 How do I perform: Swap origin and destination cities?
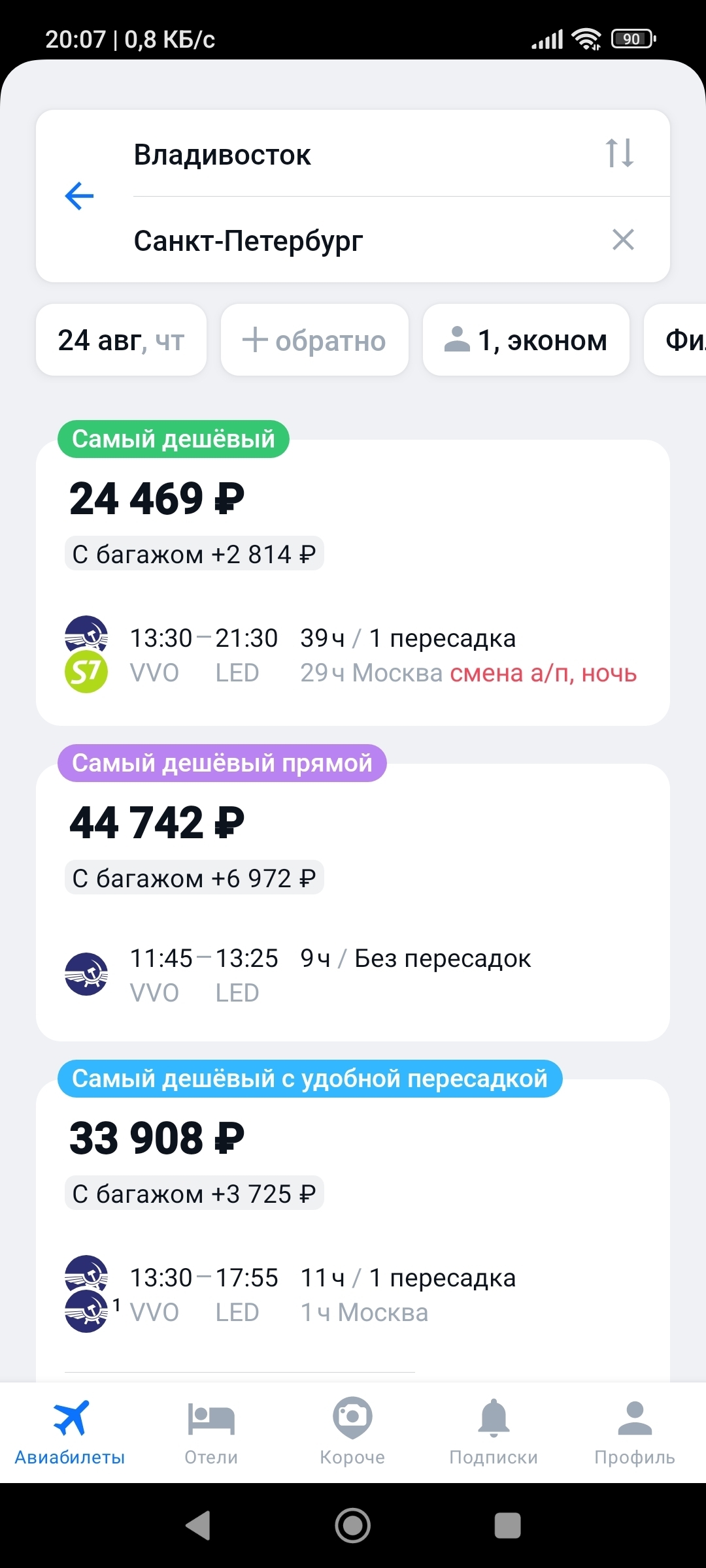tap(619, 154)
